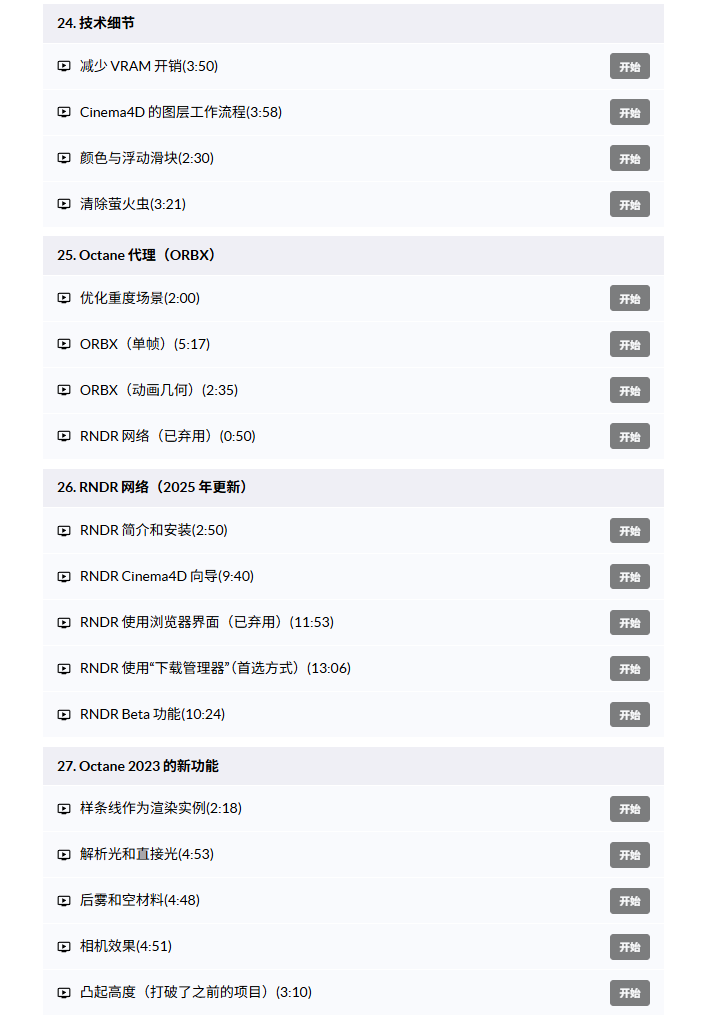Start the RNDR Cinema4D 向导 lesson
The width and height of the screenshot is (703, 1023).
tap(629, 576)
